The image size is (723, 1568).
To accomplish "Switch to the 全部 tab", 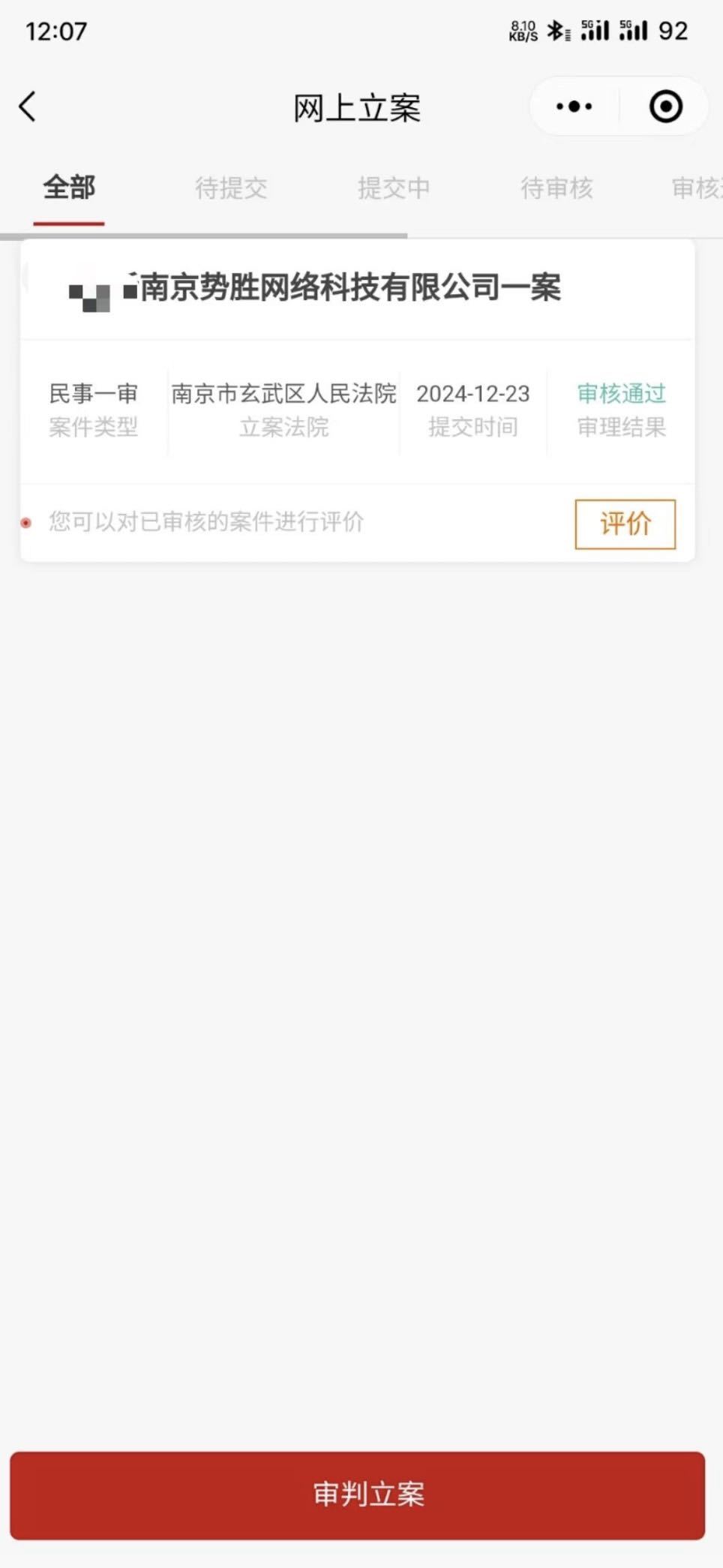I will 69,188.
